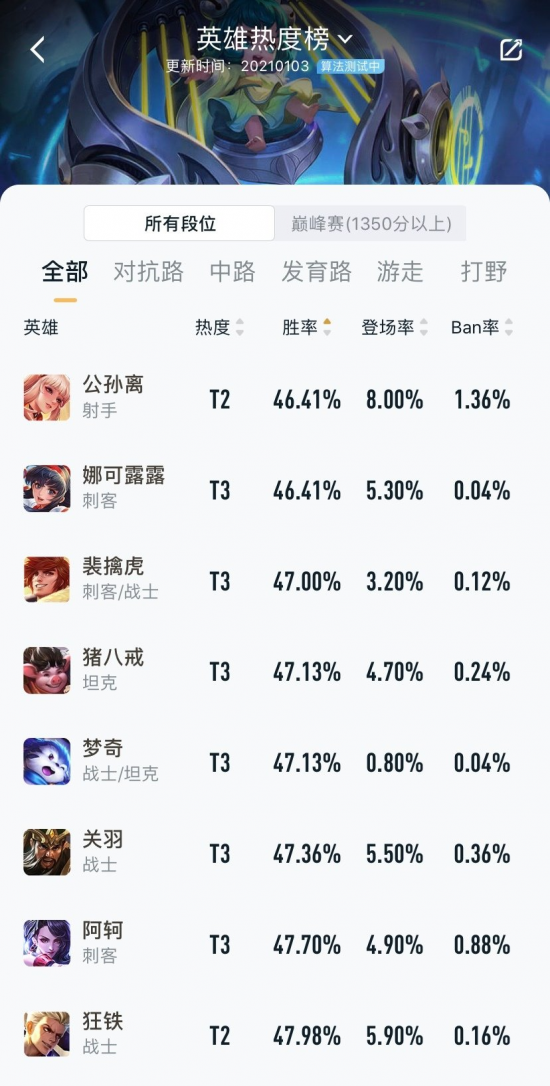
Task: Open the 发育路 tab
Action: pos(317,272)
